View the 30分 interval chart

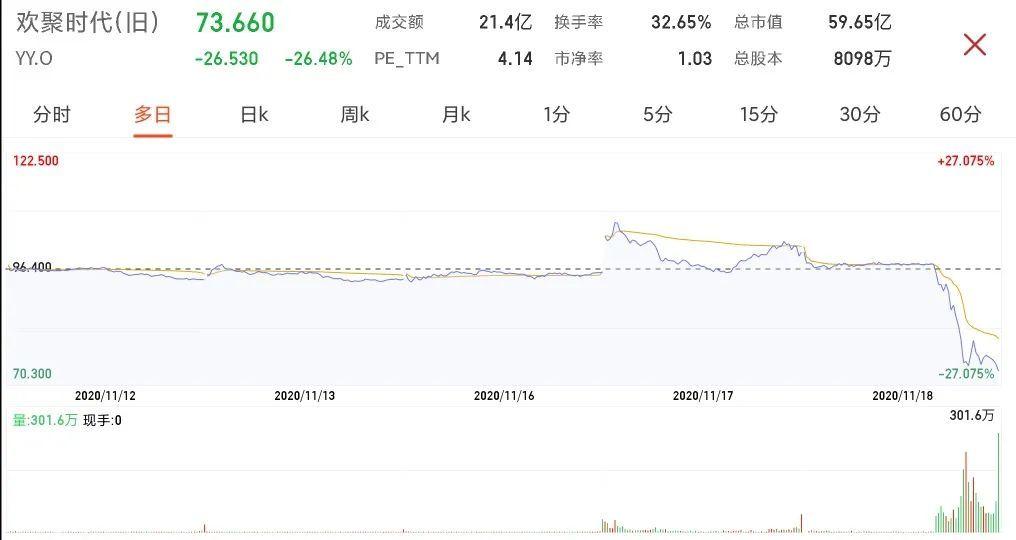[860, 114]
